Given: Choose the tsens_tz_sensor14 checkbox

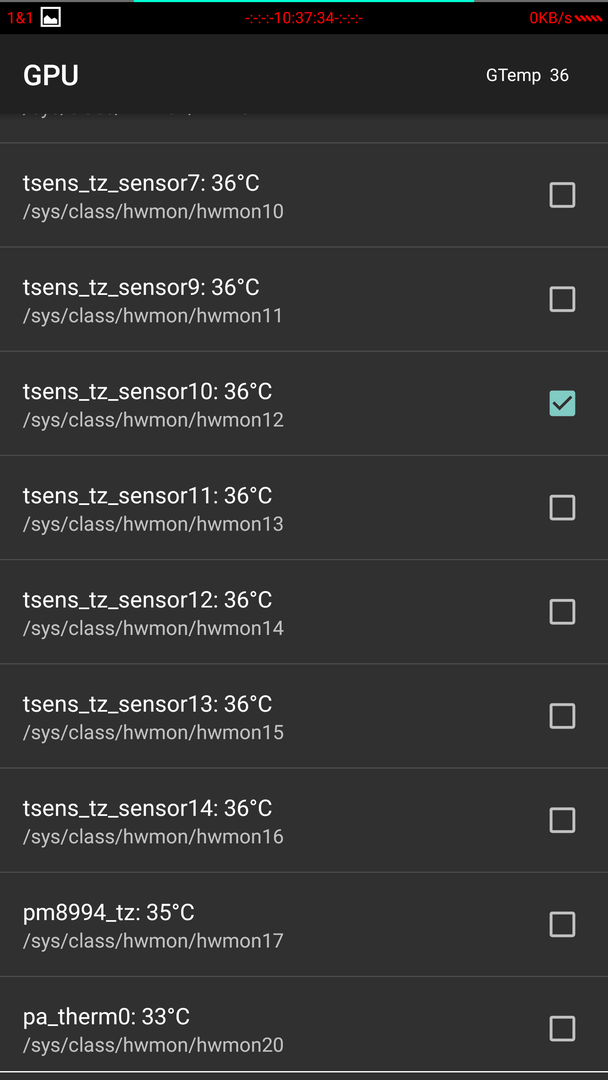Looking at the screenshot, I should coord(562,820).
